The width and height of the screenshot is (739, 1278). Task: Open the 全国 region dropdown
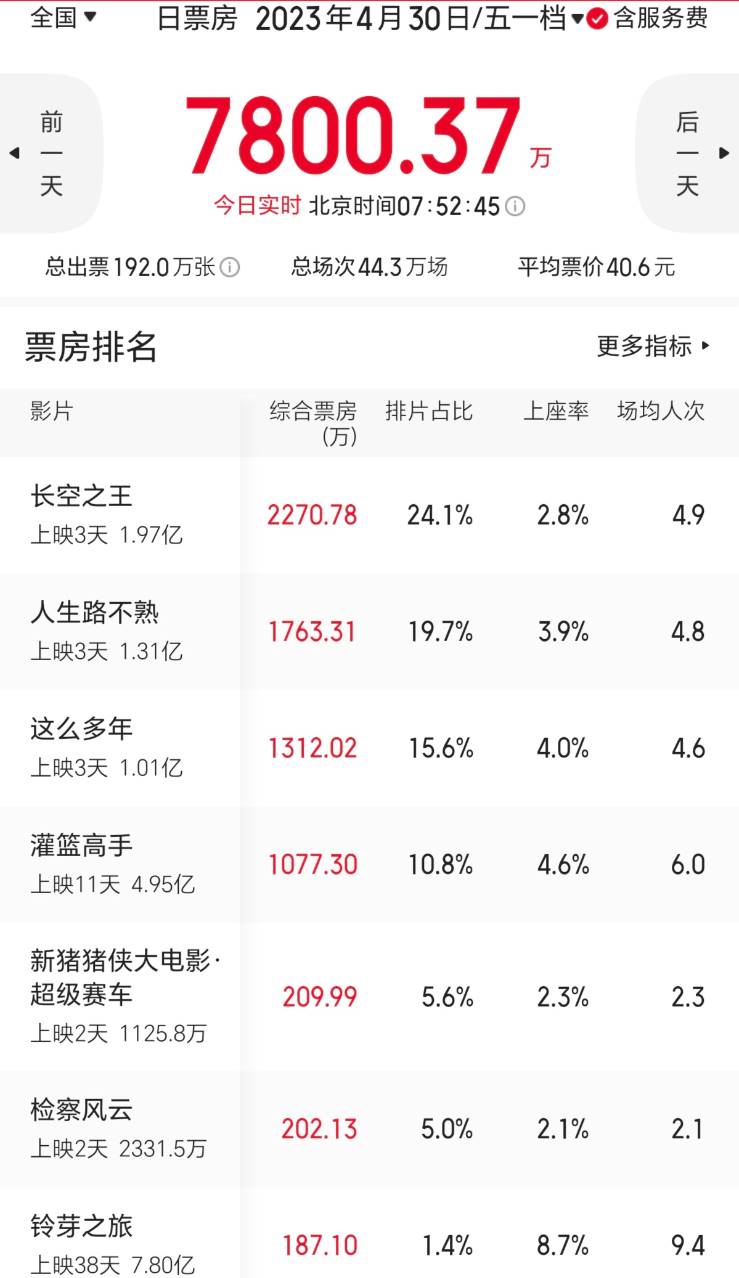pyautogui.click(x=63, y=17)
